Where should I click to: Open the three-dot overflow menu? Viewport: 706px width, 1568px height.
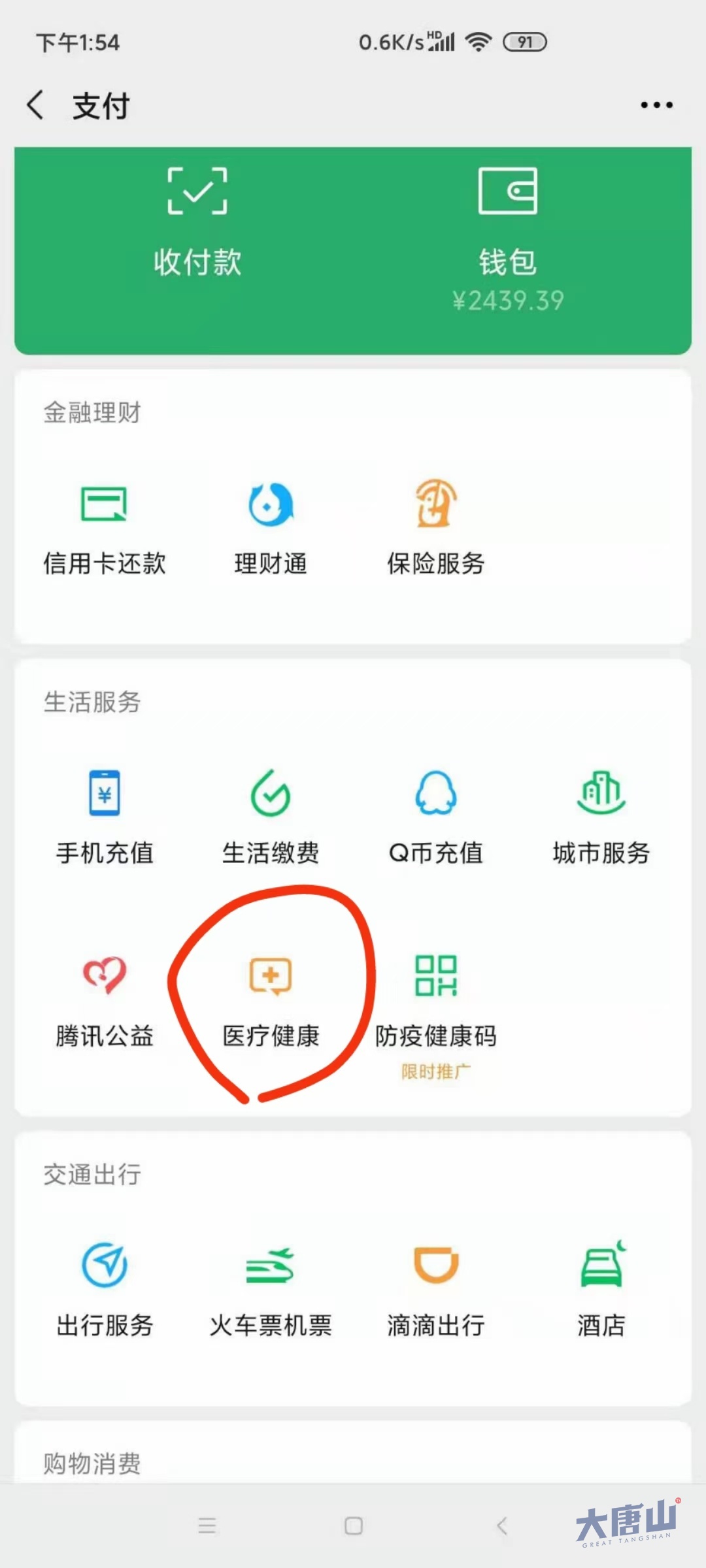(x=656, y=105)
